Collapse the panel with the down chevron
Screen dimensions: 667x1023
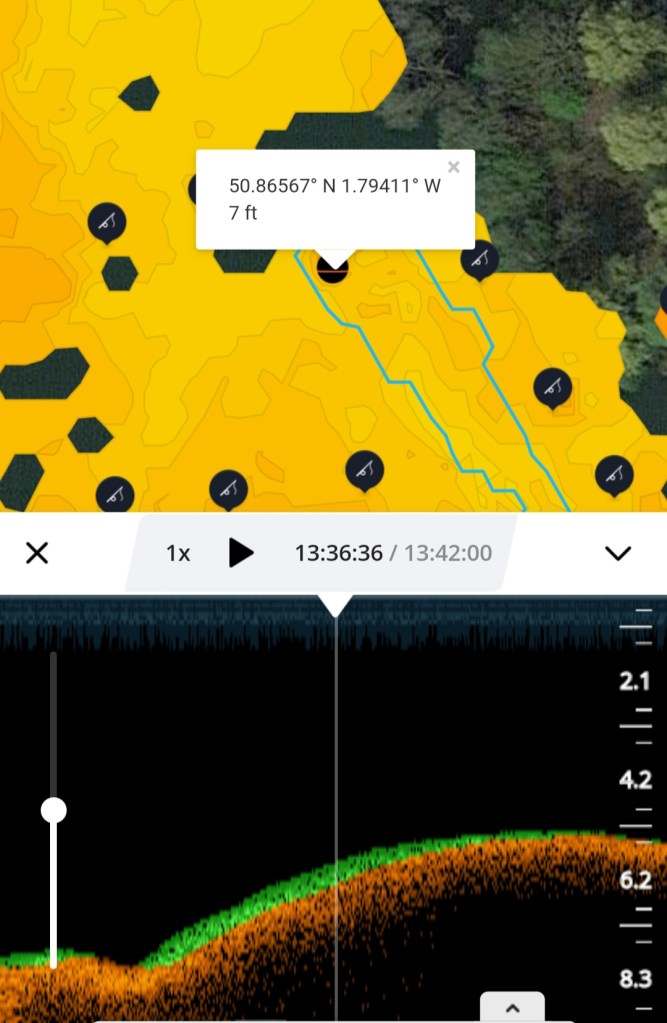[619, 553]
